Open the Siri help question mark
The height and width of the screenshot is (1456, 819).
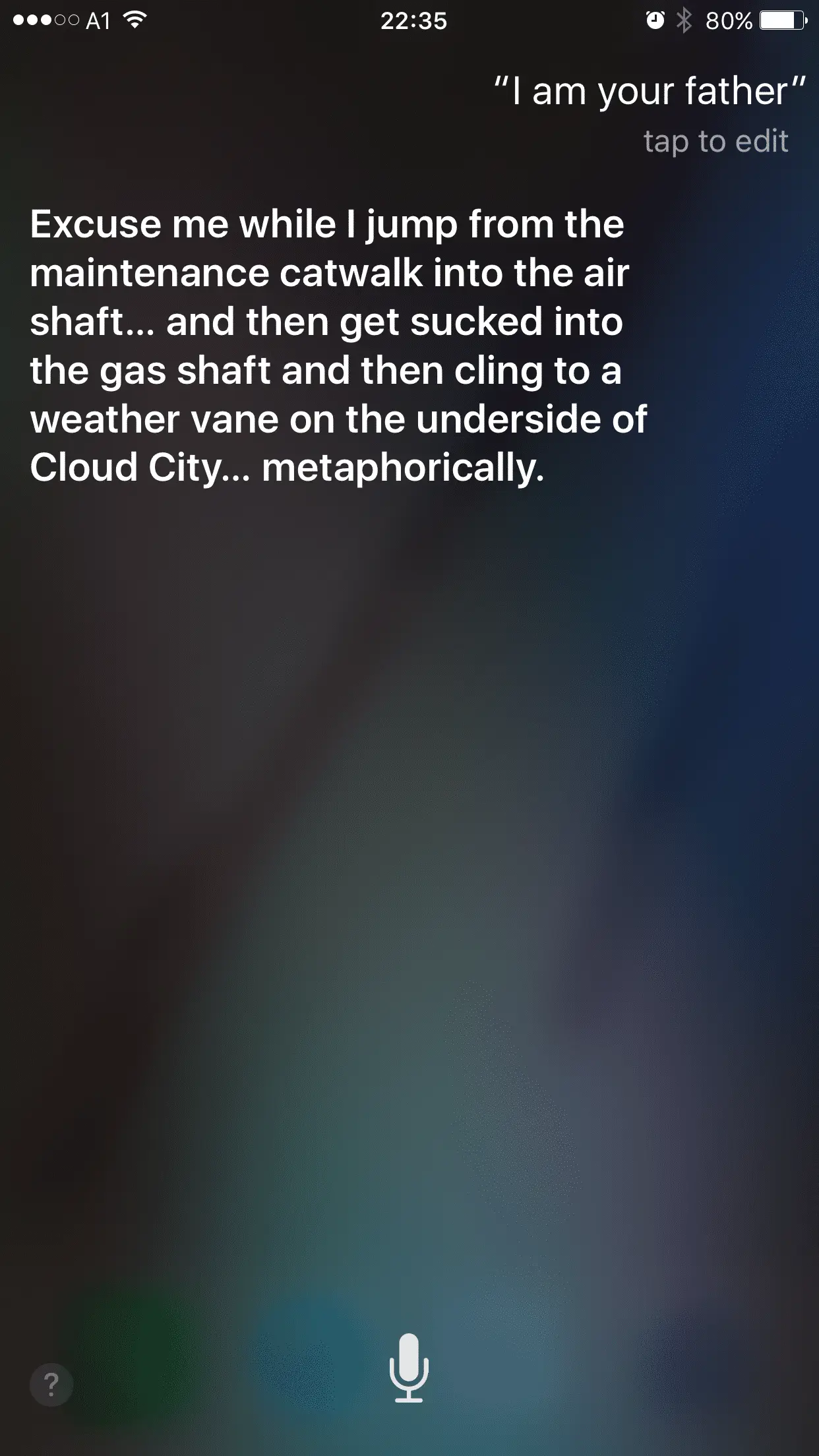pyautogui.click(x=51, y=1384)
